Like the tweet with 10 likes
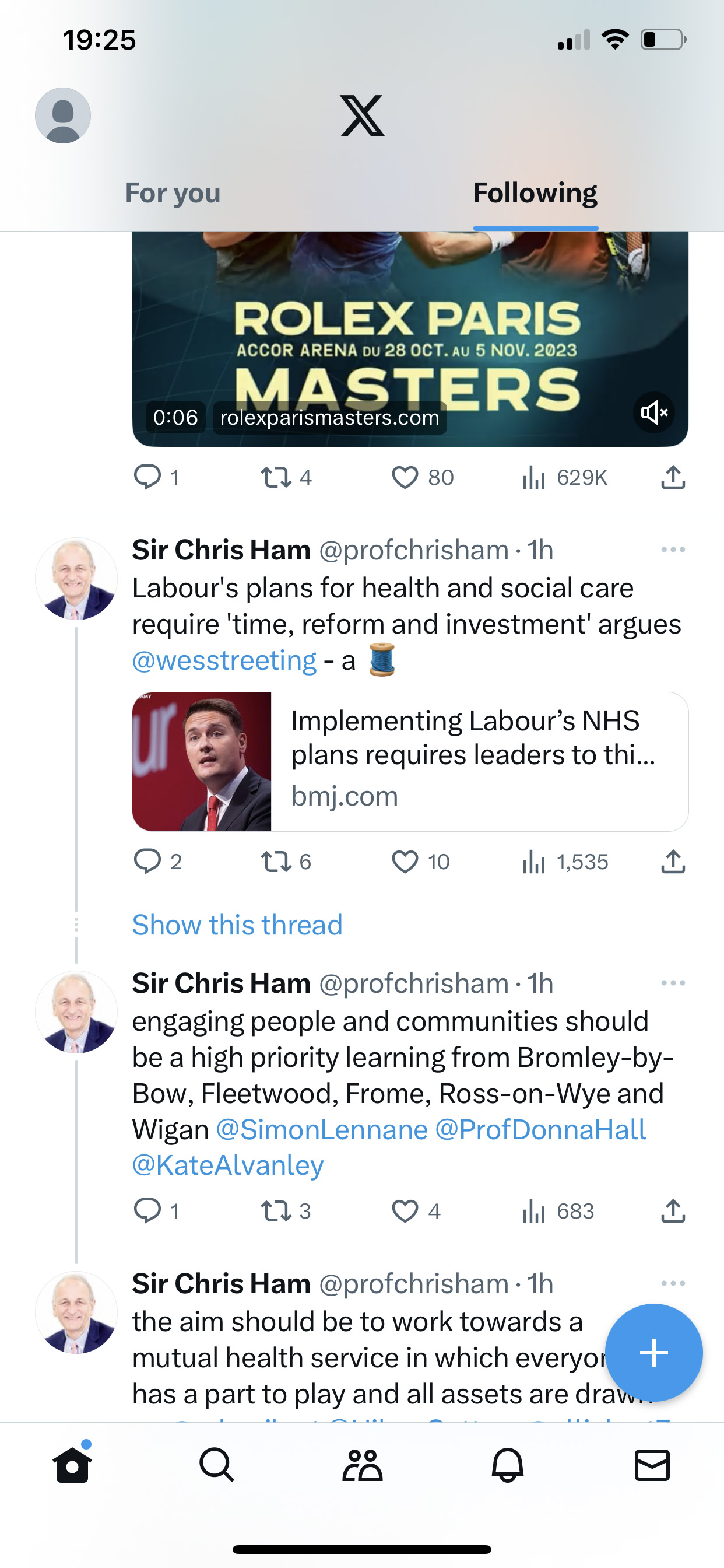Image resolution: width=724 pixels, height=1568 pixels. click(x=420, y=862)
